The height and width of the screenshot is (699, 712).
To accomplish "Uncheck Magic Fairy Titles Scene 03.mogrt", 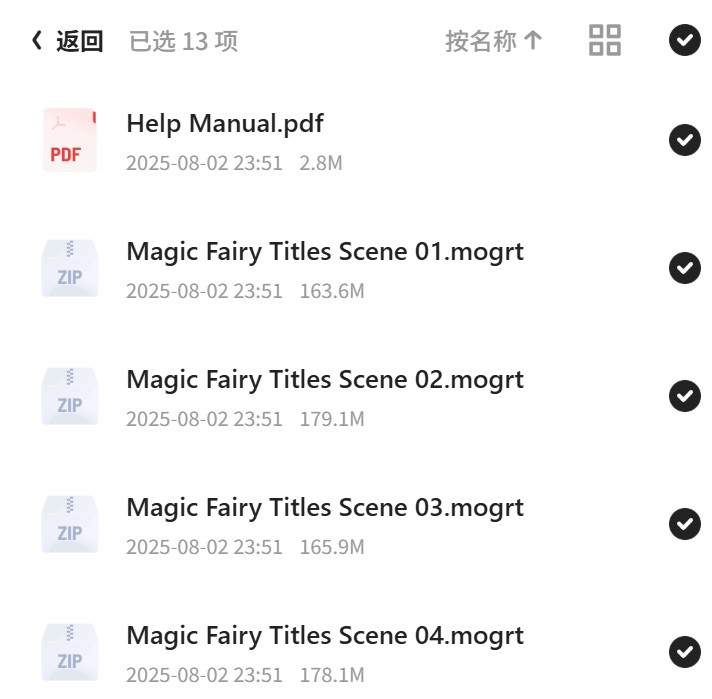I will click(x=684, y=524).
